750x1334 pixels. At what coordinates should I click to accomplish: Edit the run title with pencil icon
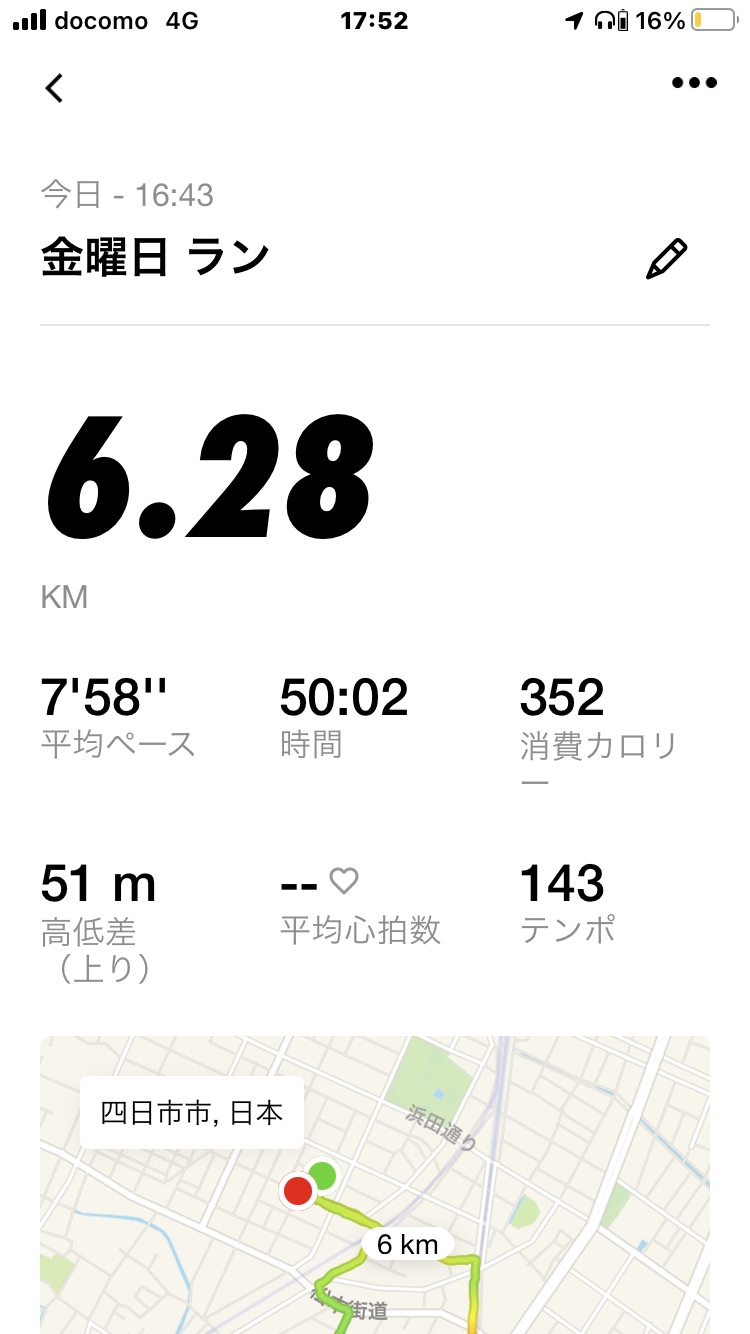tap(666, 259)
